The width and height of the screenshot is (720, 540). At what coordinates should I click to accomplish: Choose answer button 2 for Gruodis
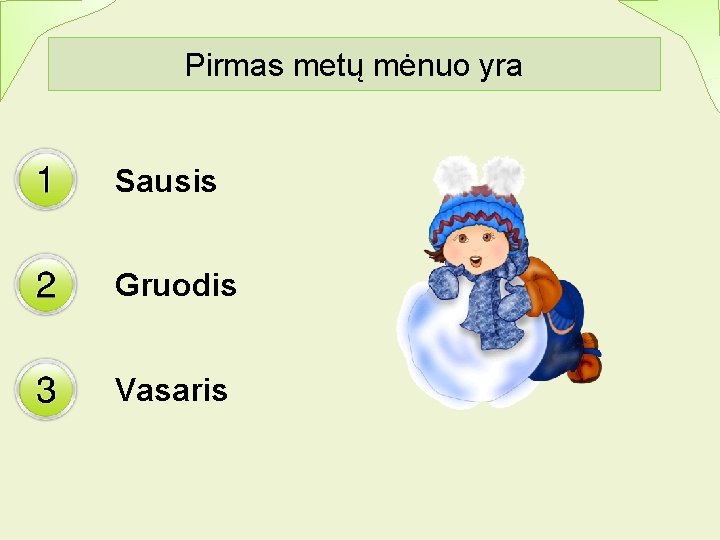pyautogui.click(x=45, y=284)
